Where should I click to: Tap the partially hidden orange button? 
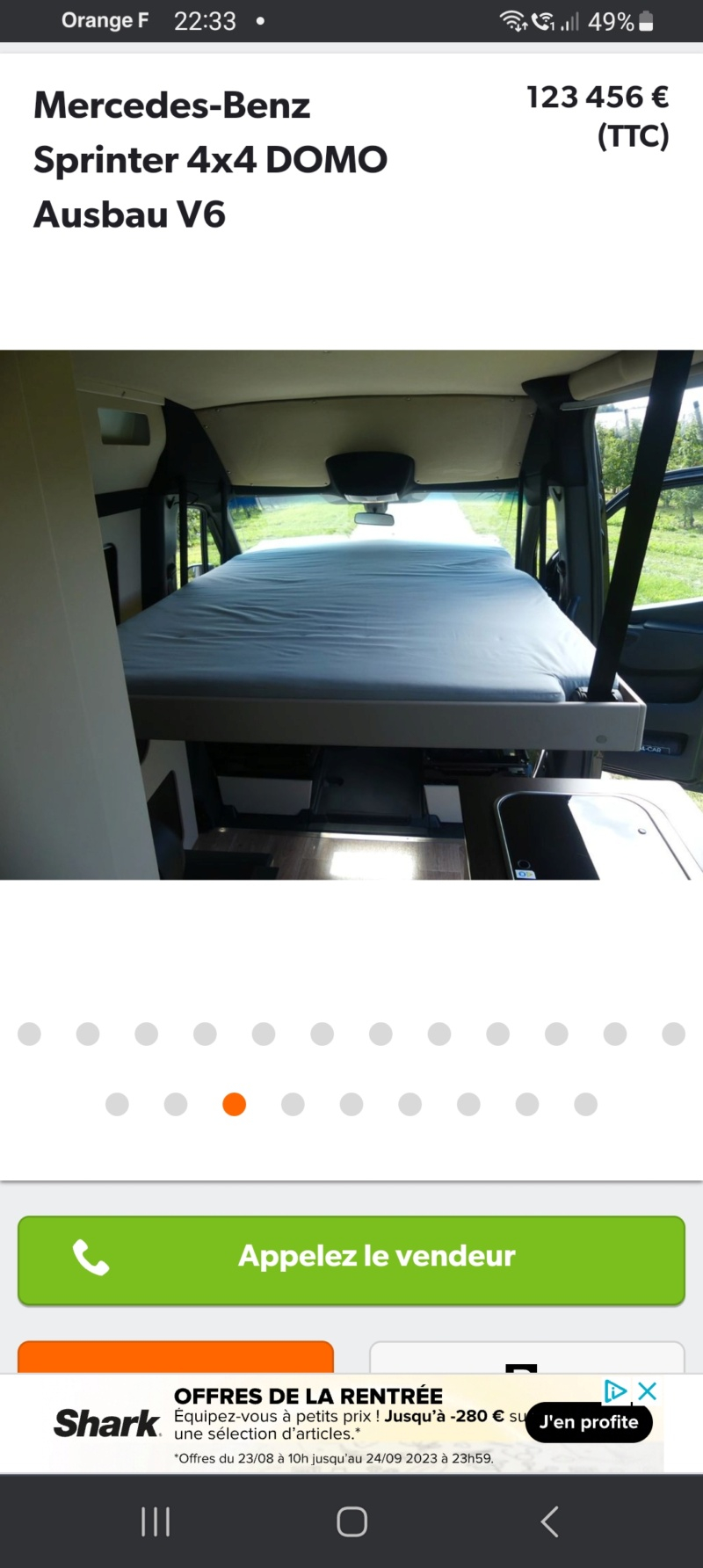point(176,1358)
